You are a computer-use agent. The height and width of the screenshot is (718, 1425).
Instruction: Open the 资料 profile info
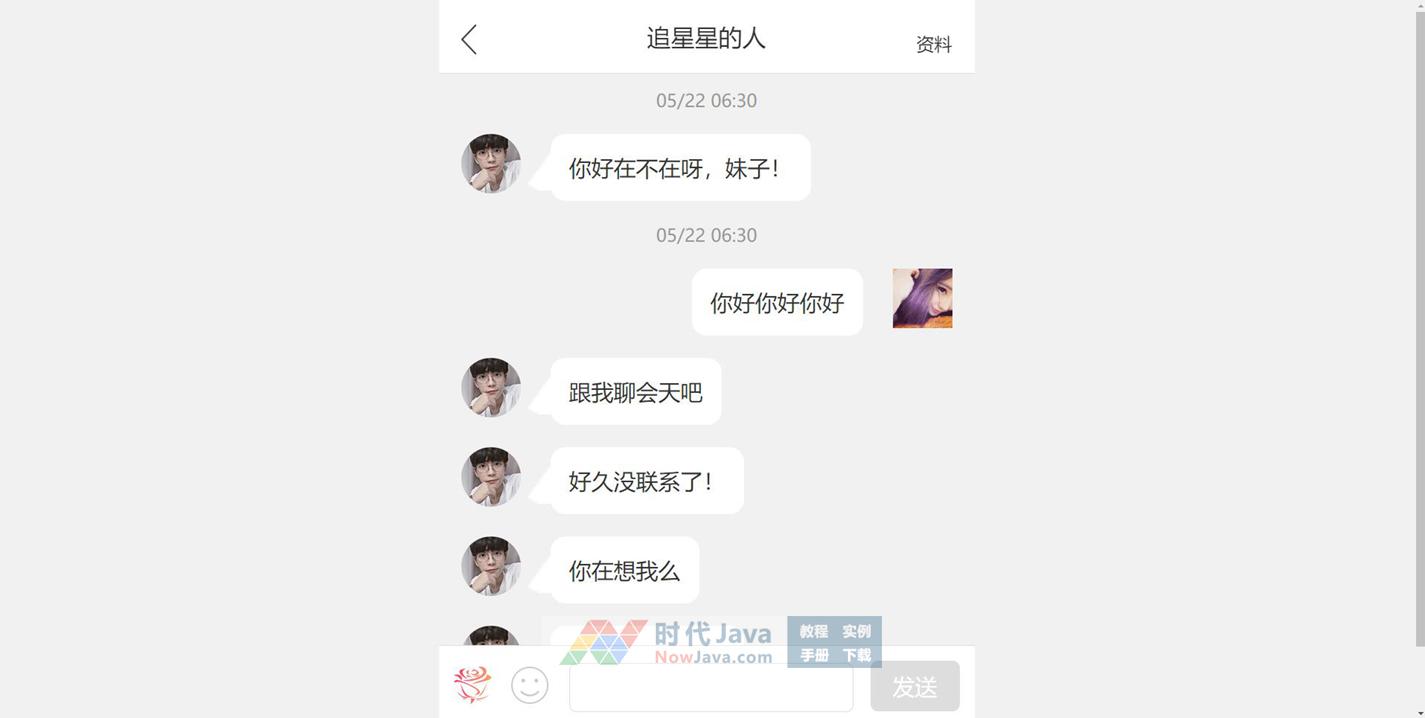[933, 44]
